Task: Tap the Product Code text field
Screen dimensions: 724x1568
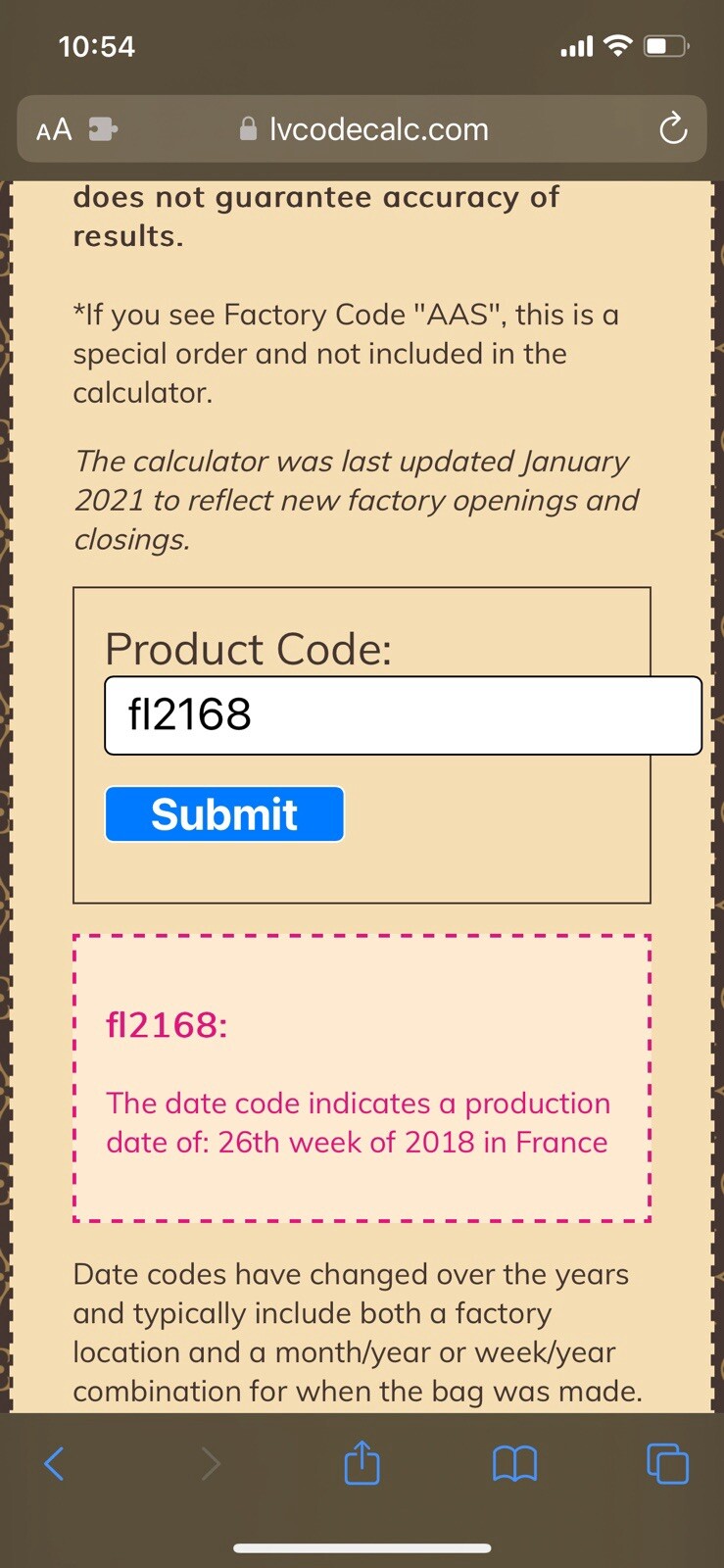Action: (402, 715)
